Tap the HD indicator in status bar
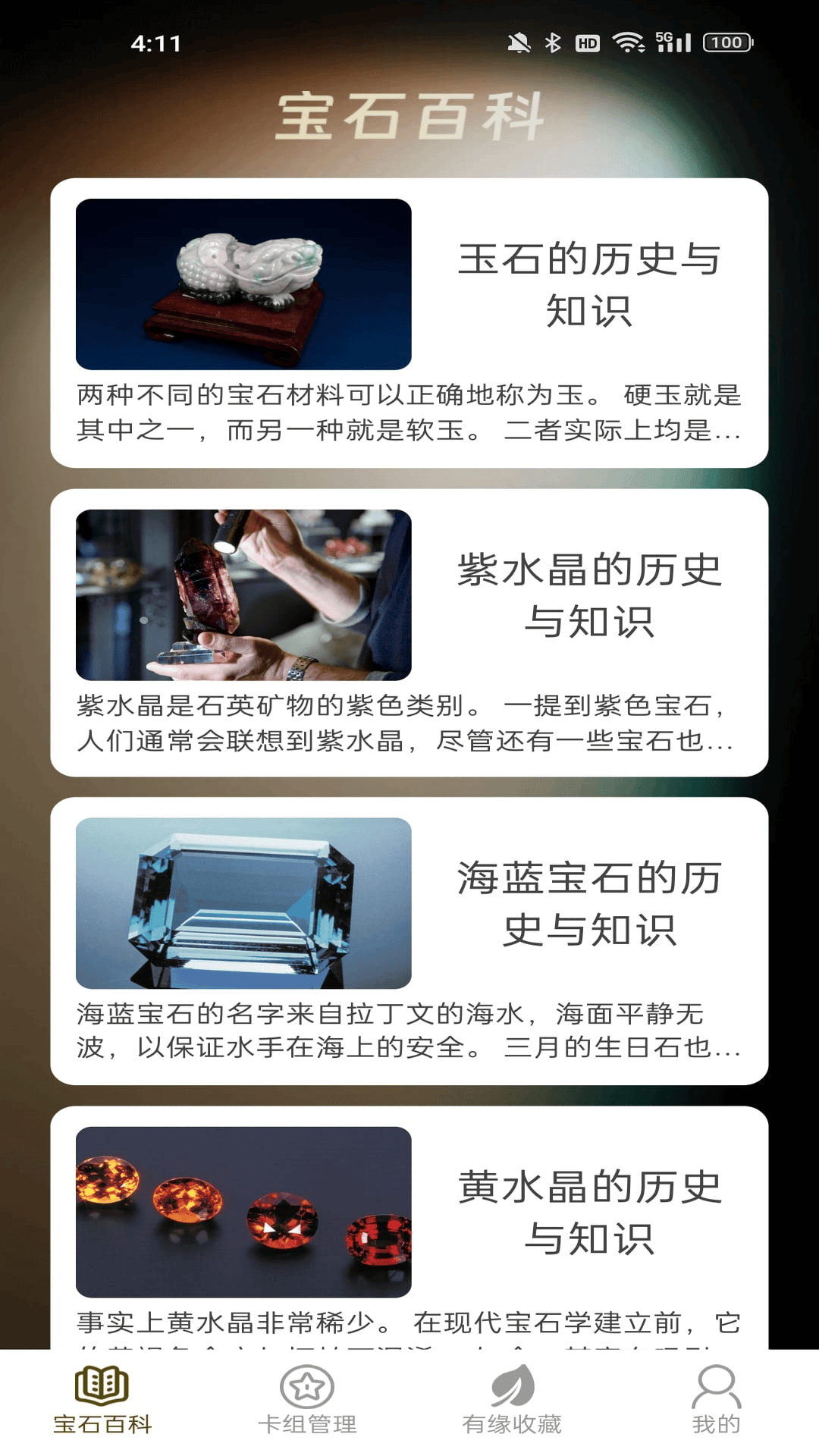Screen dimensions: 819x1456 (x=588, y=43)
